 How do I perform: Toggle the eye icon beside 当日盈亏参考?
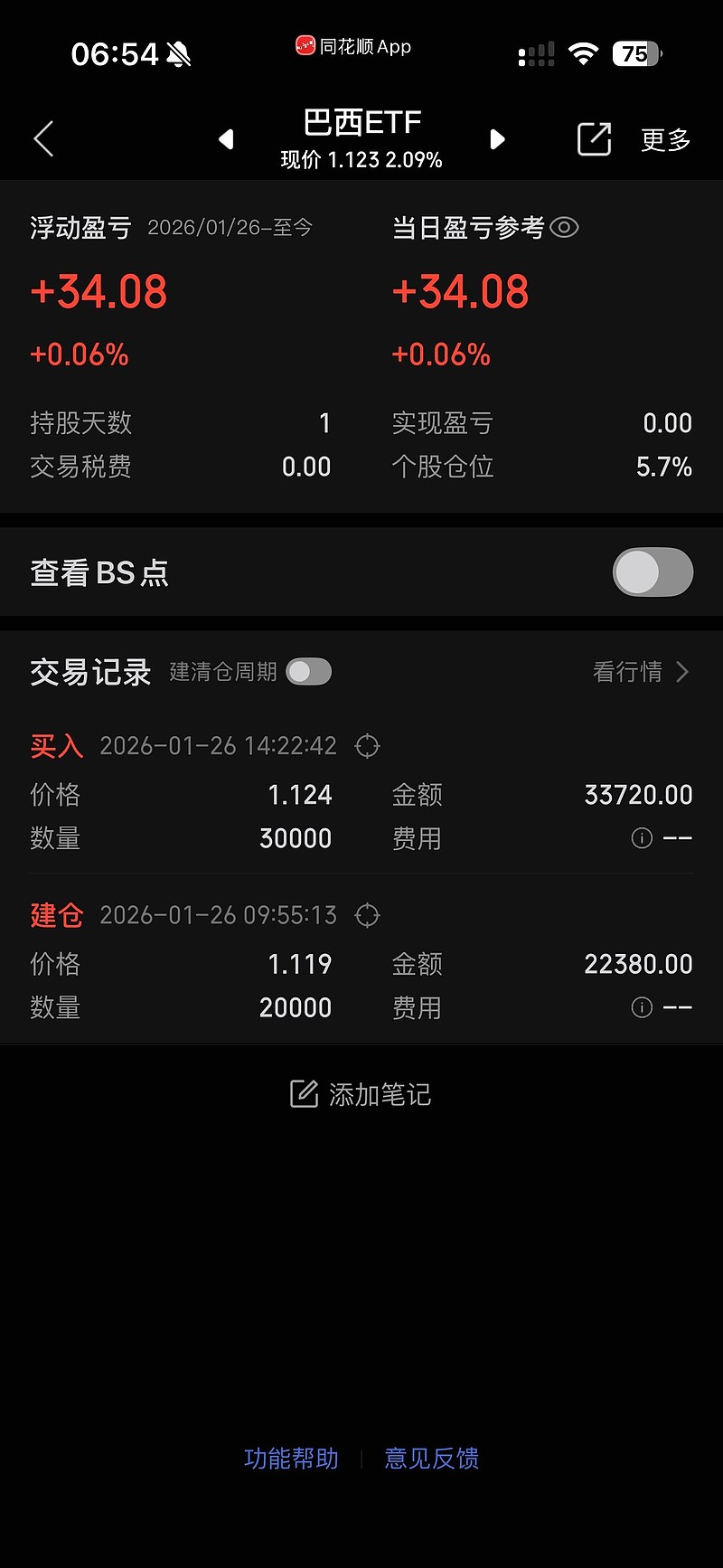[x=564, y=228]
